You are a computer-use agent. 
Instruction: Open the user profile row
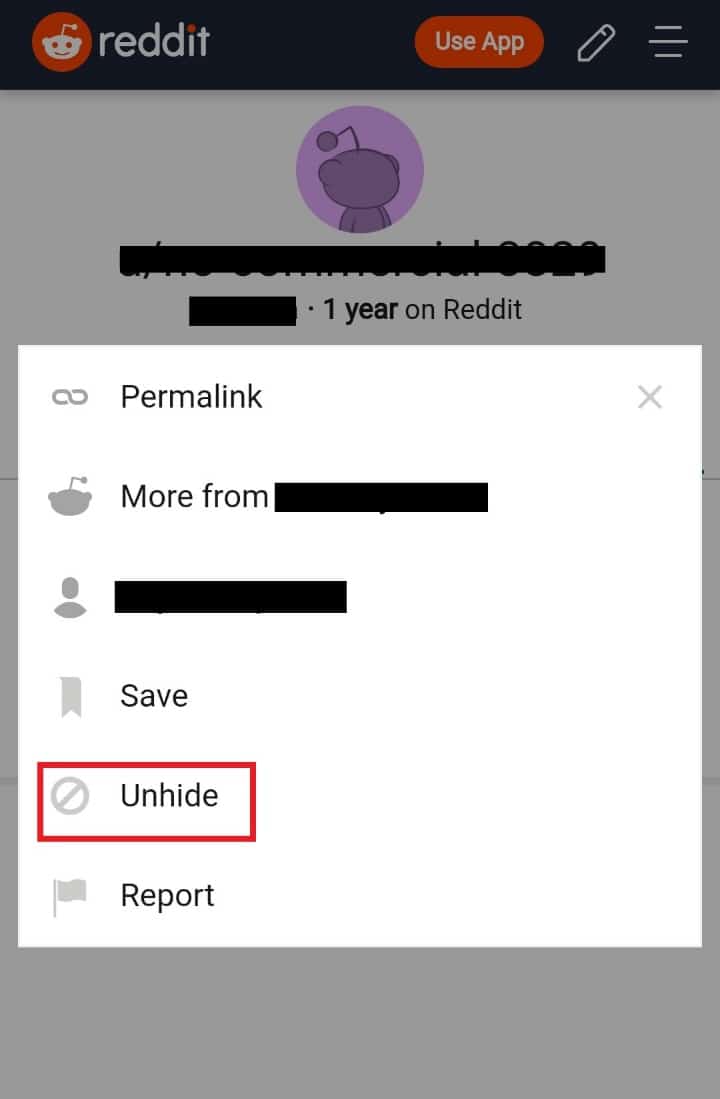pyautogui.click(x=230, y=597)
